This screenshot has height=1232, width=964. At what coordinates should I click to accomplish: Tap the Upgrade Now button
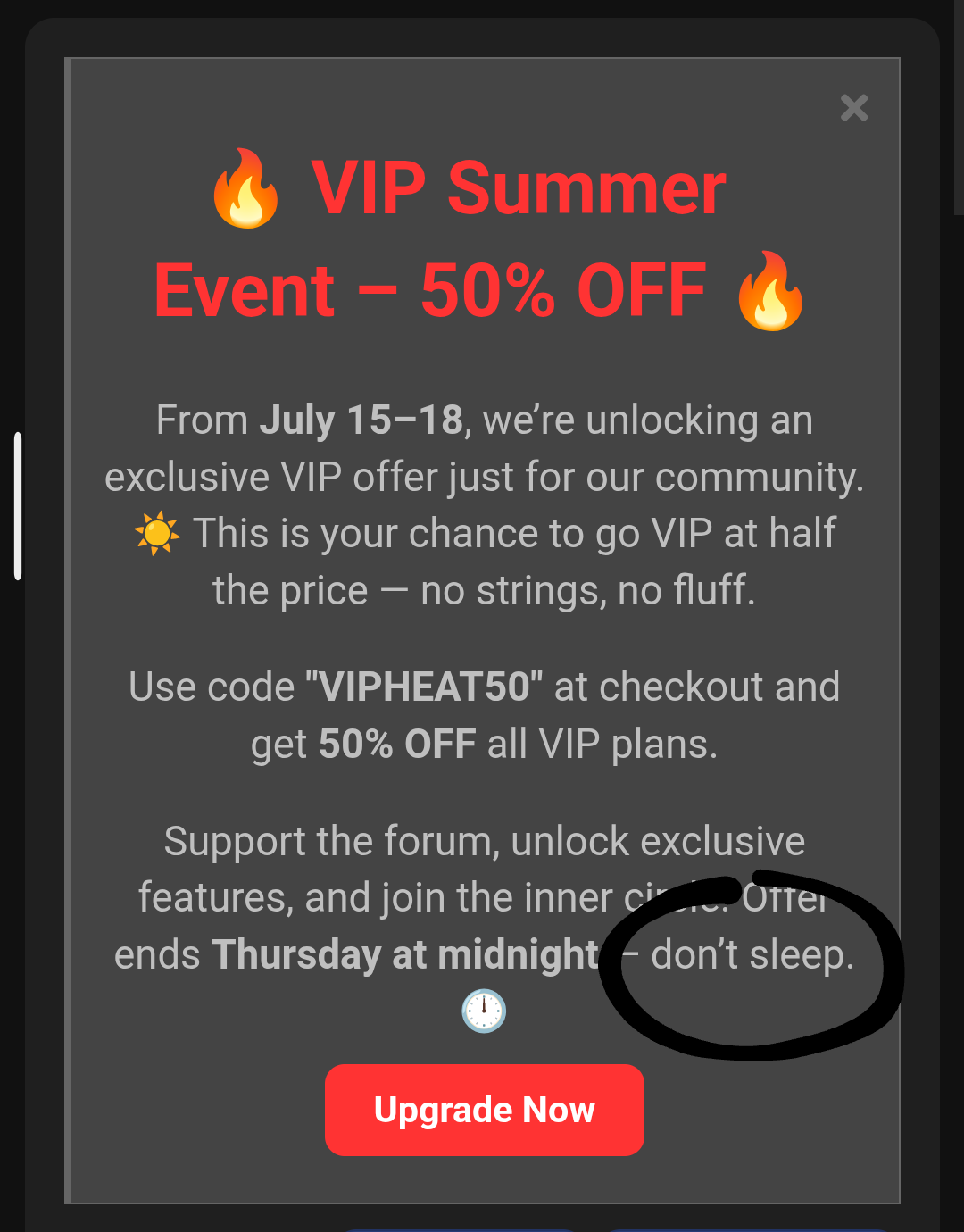(x=484, y=1110)
